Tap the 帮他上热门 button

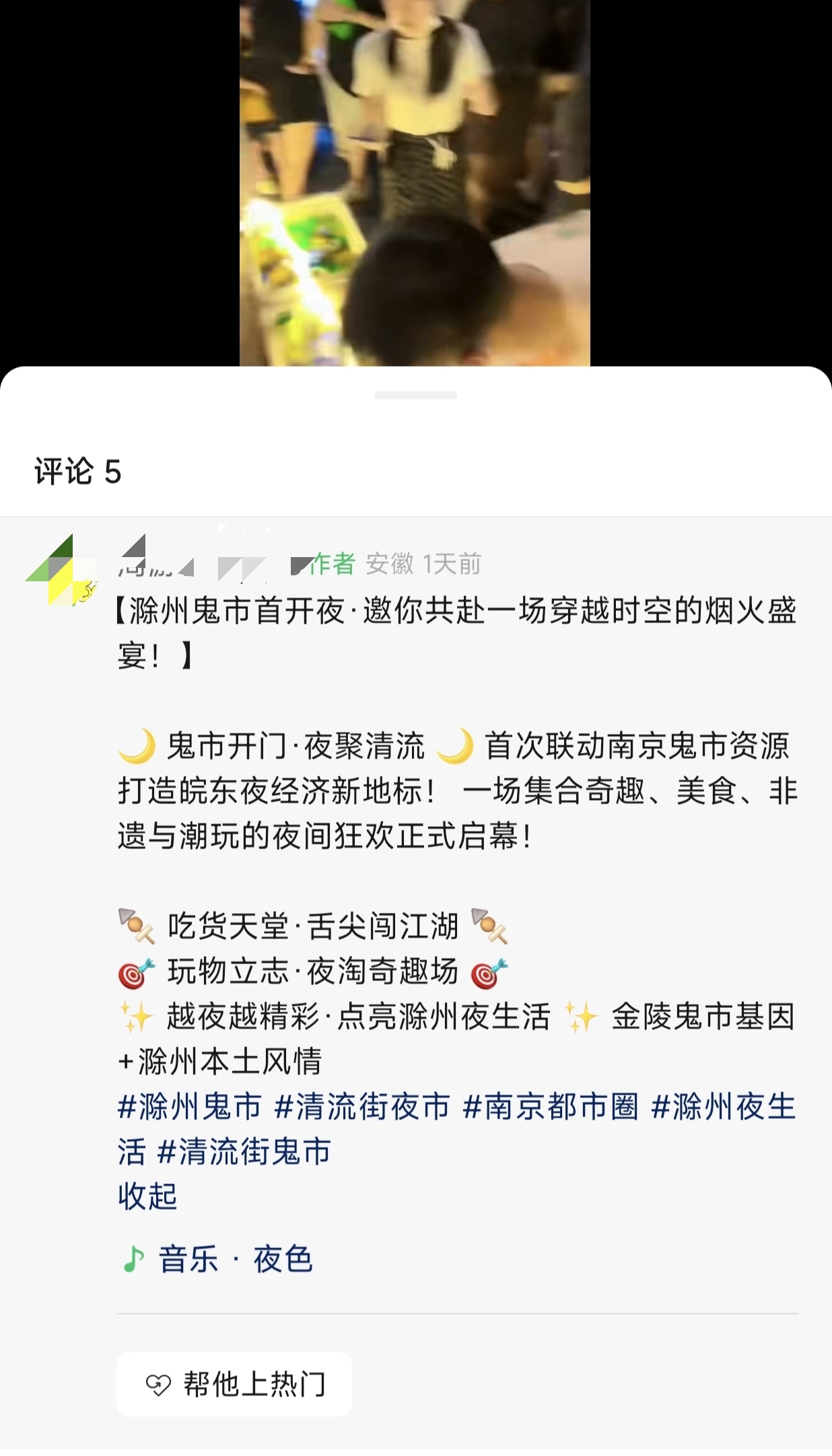coord(234,1385)
